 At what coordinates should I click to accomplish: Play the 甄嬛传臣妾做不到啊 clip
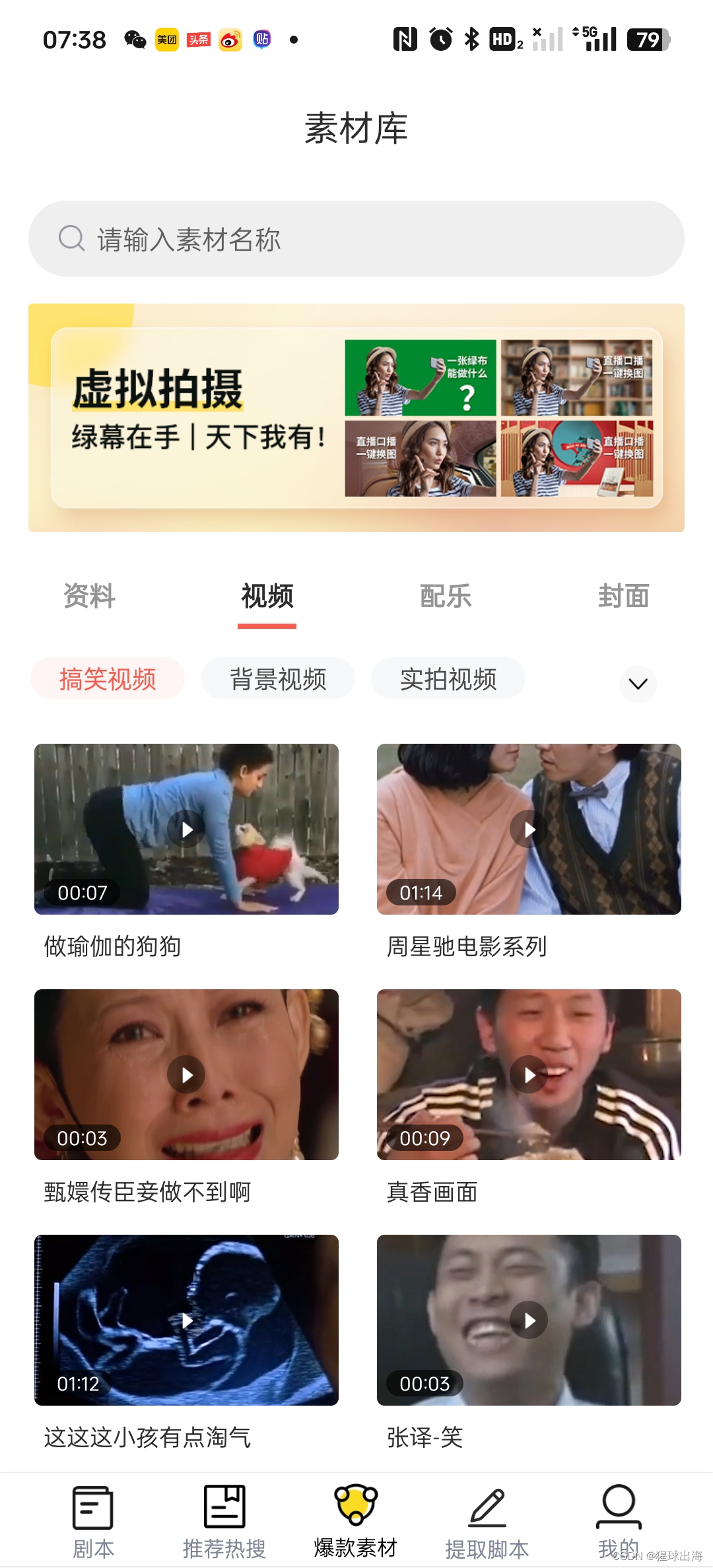(x=186, y=1074)
